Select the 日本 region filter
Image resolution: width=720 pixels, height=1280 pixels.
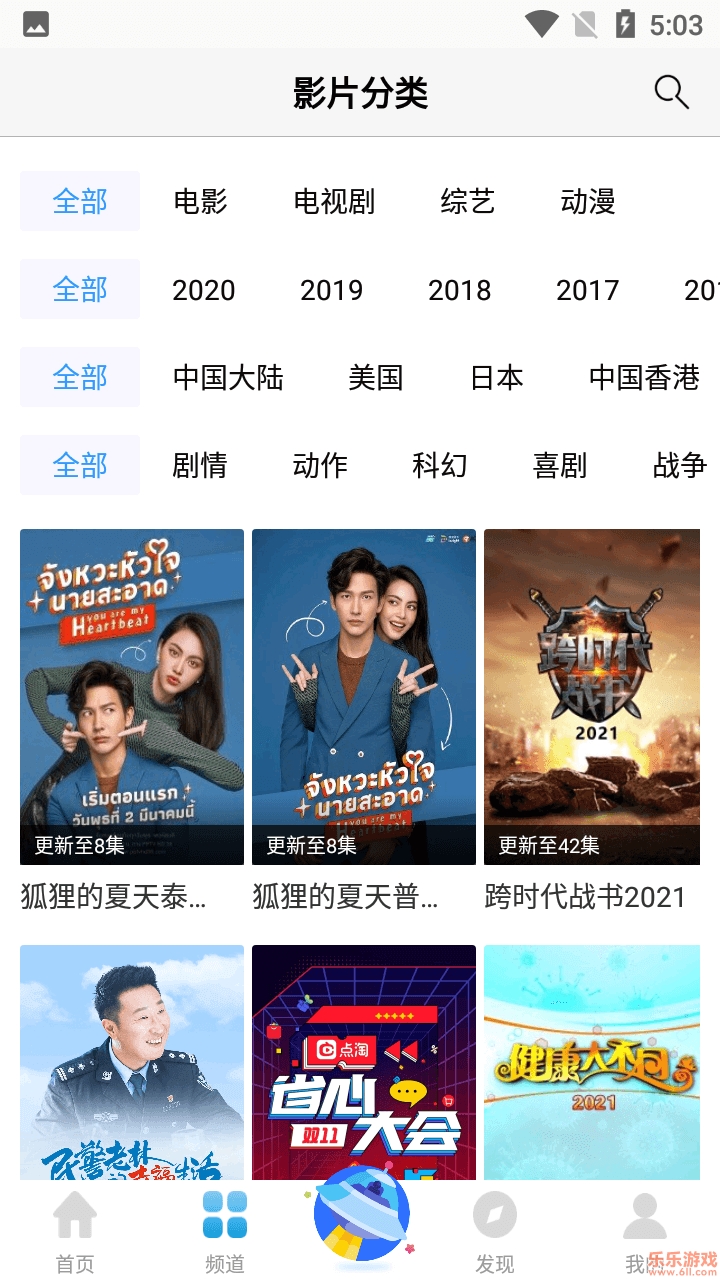[497, 378]
